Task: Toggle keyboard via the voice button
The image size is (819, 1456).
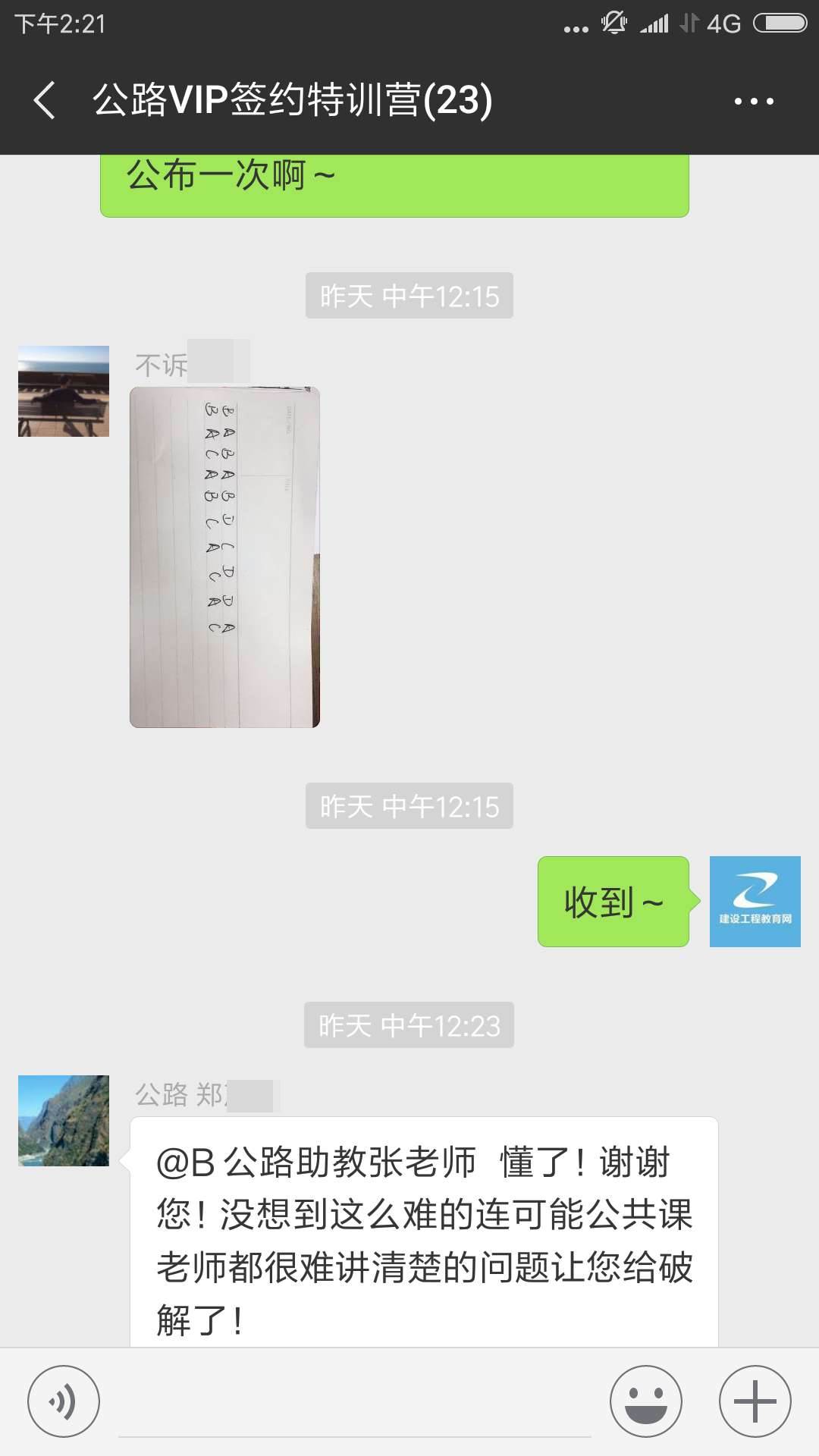Action: click(x=64, y=1399)
